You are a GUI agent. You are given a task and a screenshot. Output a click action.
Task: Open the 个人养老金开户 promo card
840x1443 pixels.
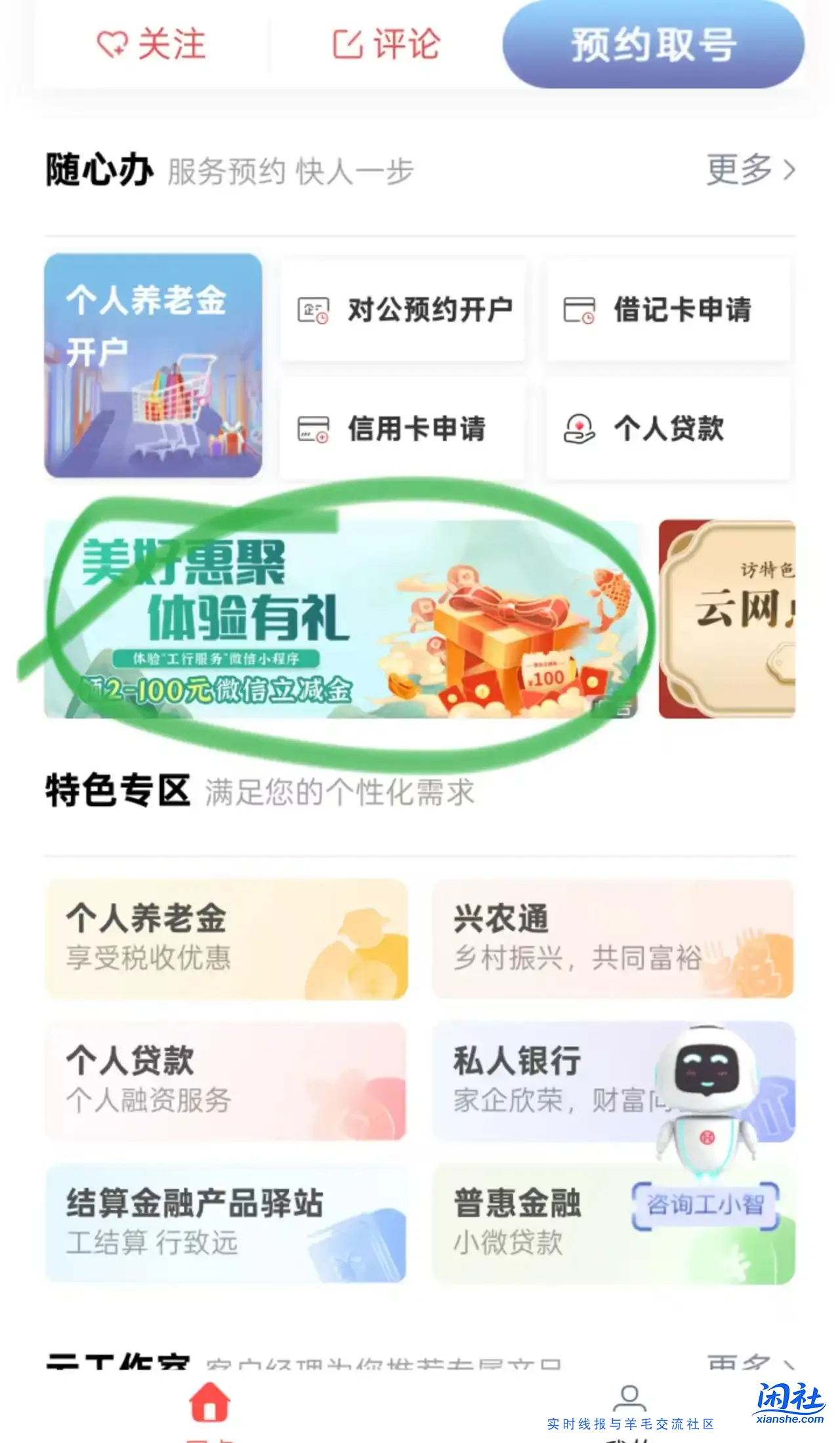(152, 365)
